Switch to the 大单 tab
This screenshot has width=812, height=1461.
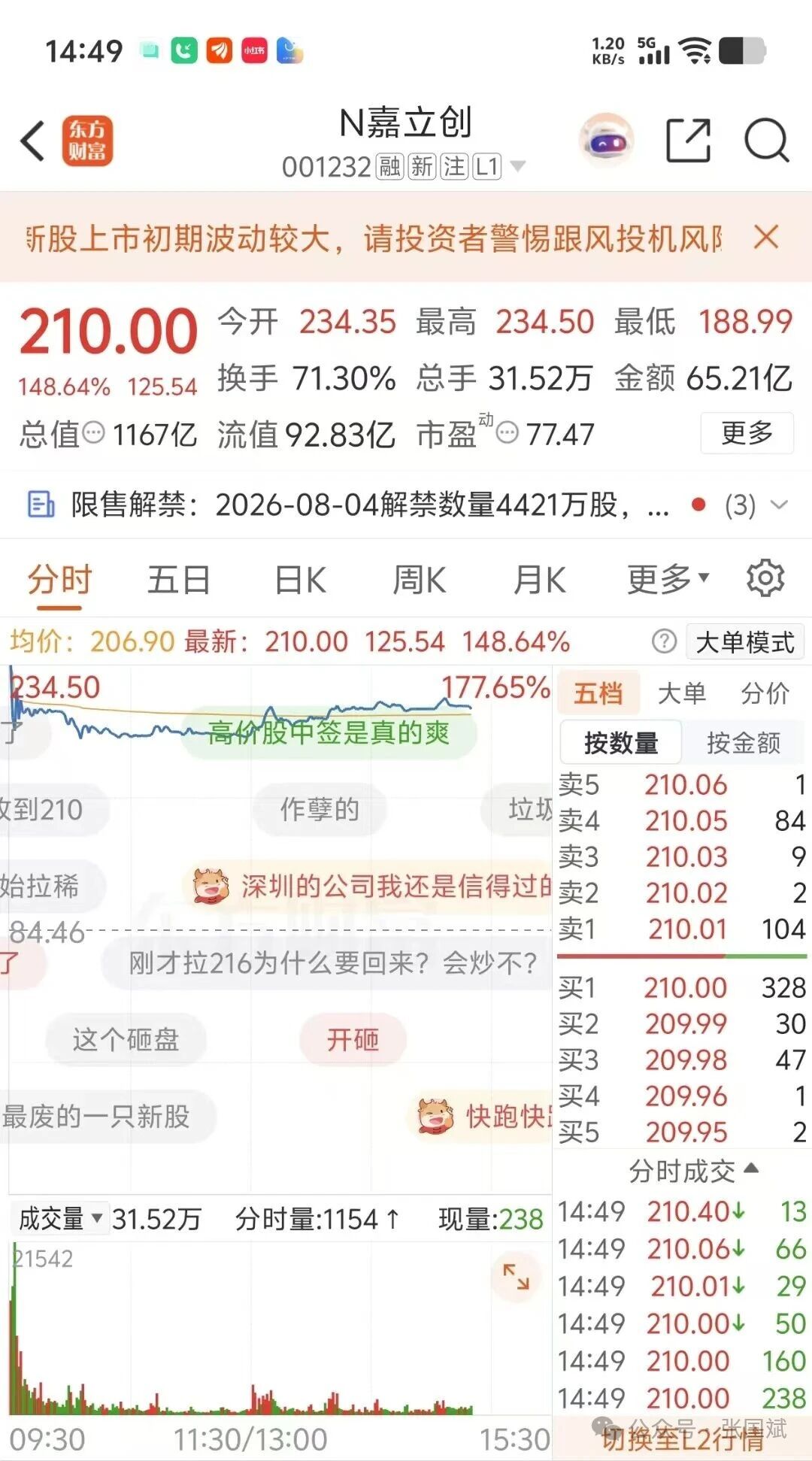pyautogui.click(x=682, y=693)
